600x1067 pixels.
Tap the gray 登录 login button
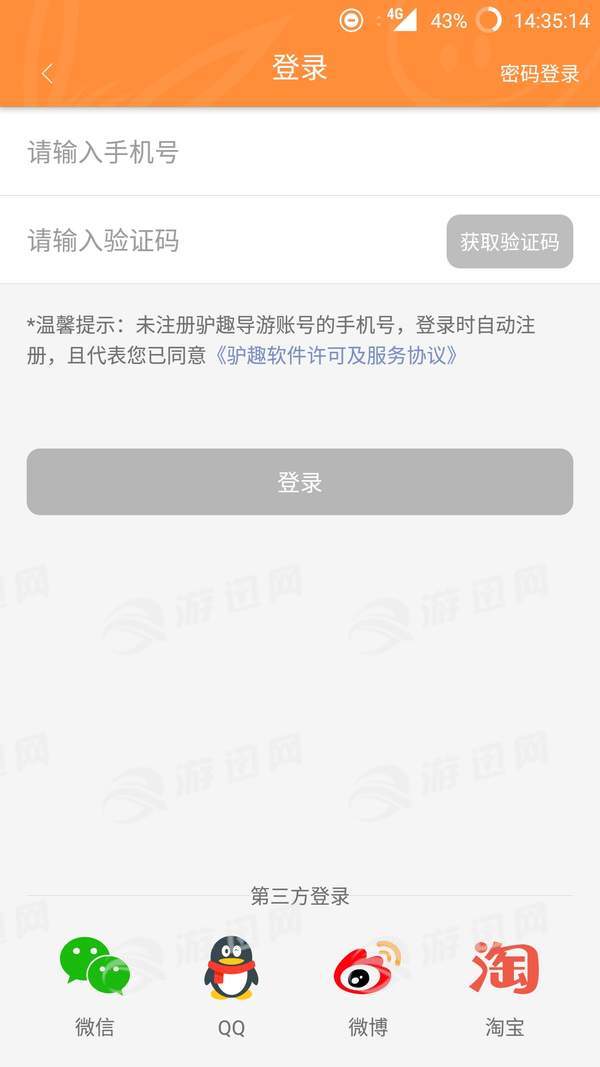300,483
